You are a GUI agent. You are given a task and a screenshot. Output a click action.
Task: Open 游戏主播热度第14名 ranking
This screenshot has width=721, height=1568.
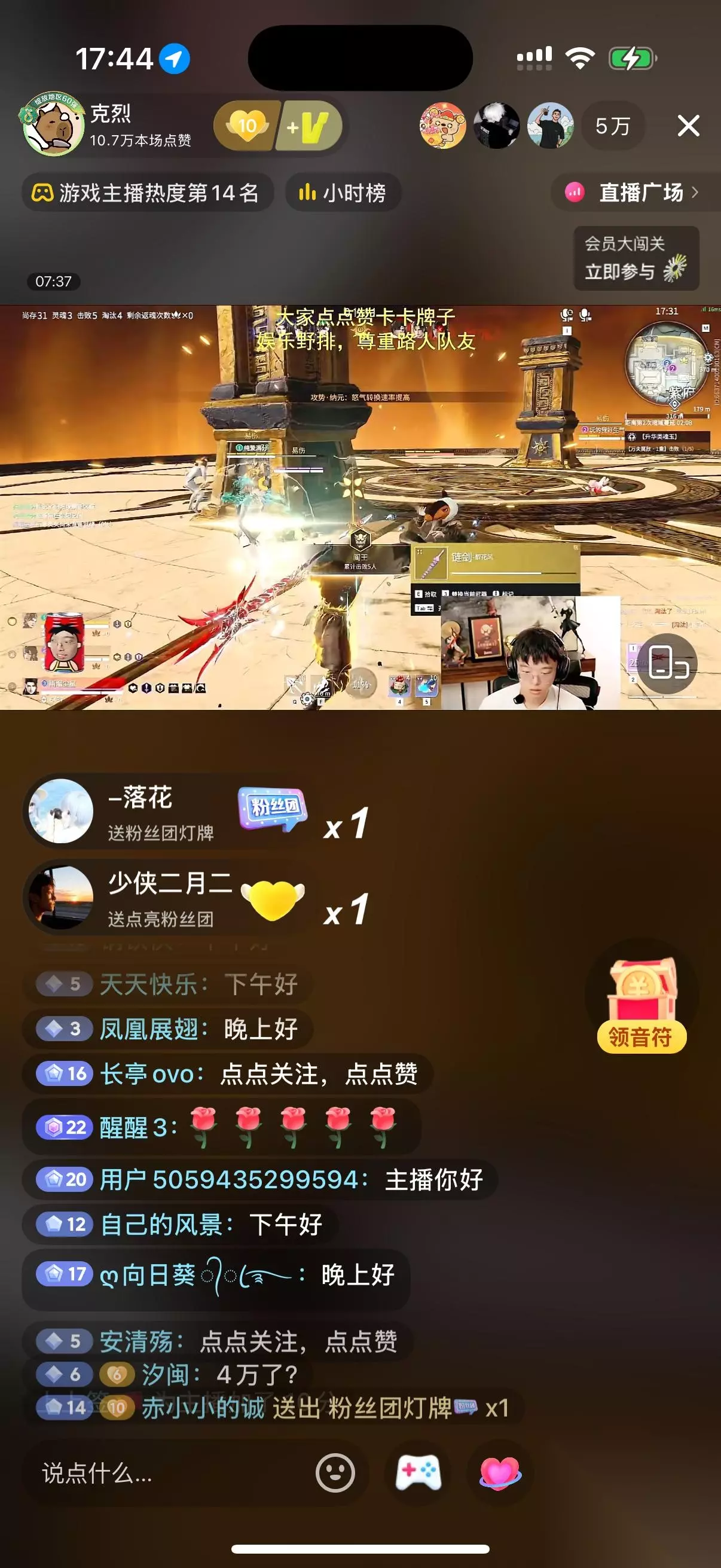pos(148,193)
